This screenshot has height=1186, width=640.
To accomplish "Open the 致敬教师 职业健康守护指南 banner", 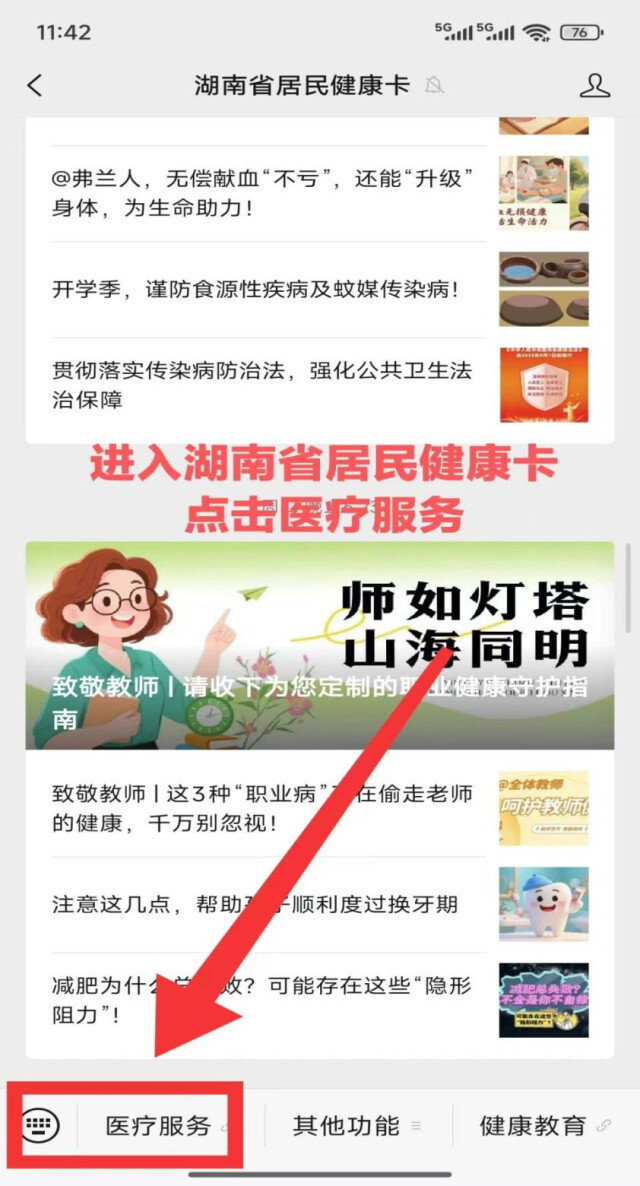I will (320, 645).
